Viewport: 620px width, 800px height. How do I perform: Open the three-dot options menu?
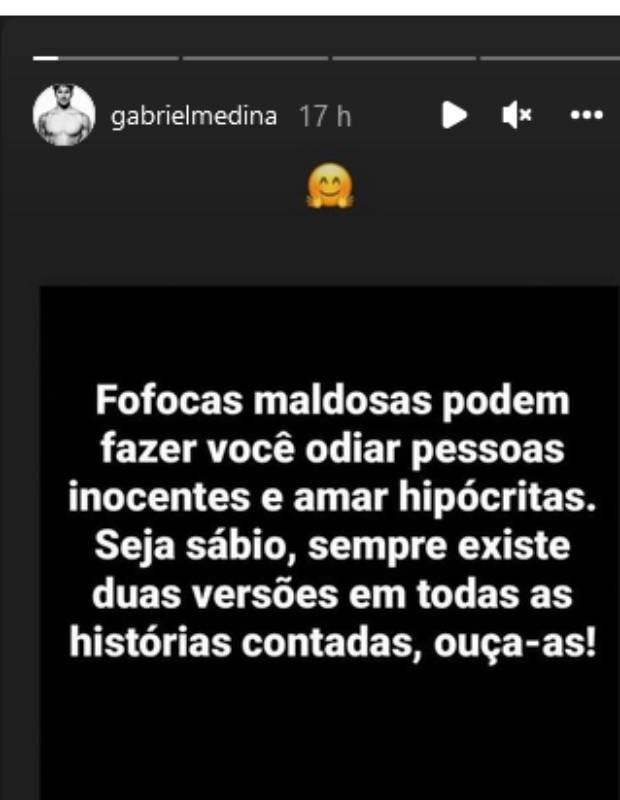click(586, 115)
